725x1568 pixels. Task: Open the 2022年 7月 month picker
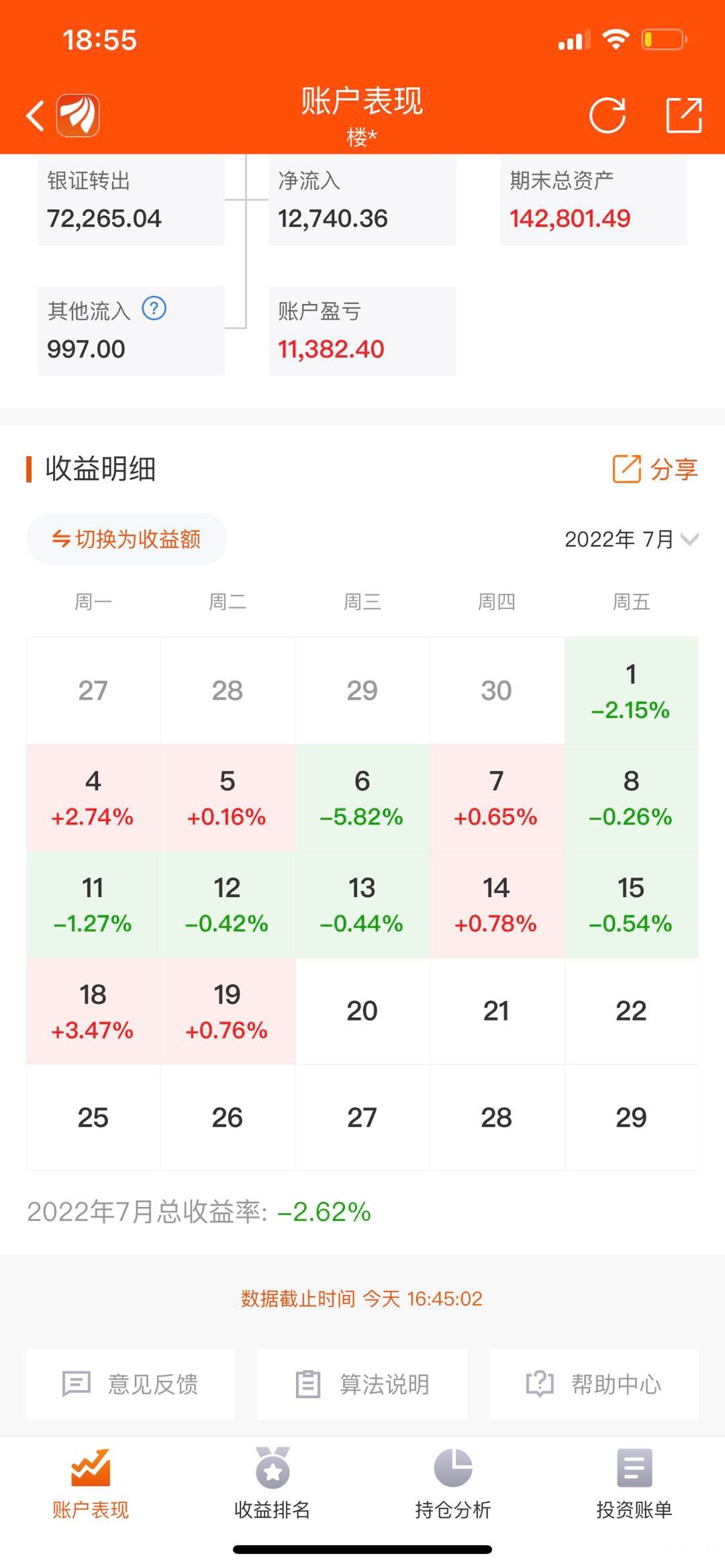pyautogui.click(x=632, y=539)
